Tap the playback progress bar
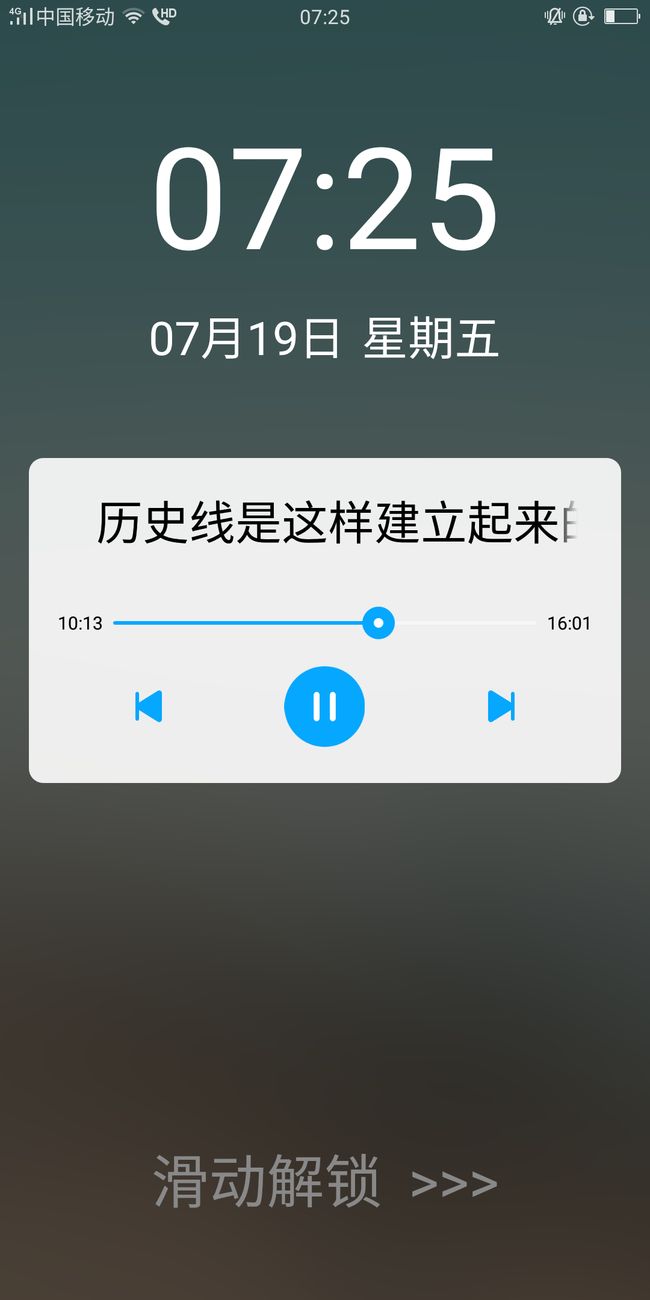 (325, 623)
